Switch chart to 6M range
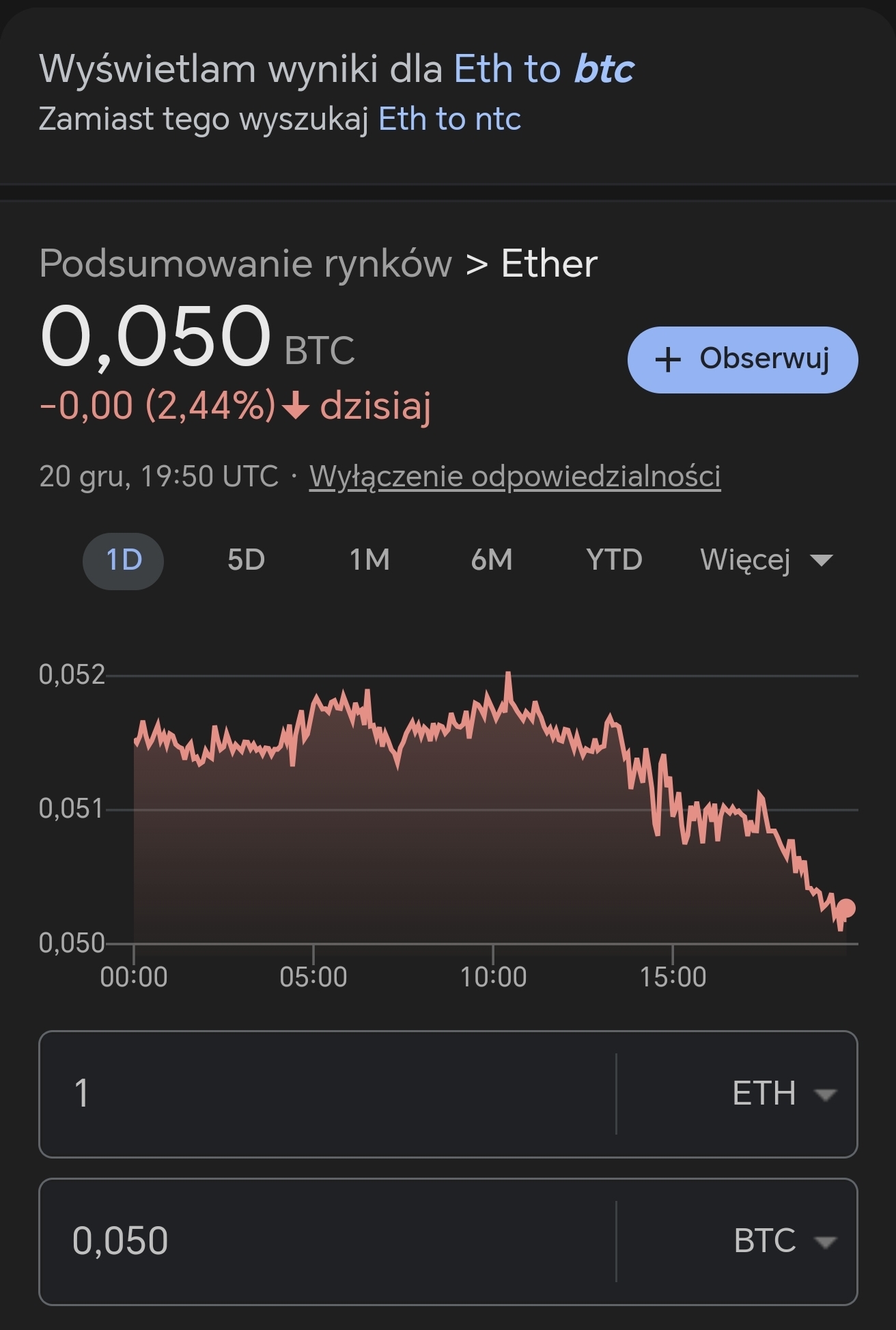896x1330 pixels. (491, 561)
